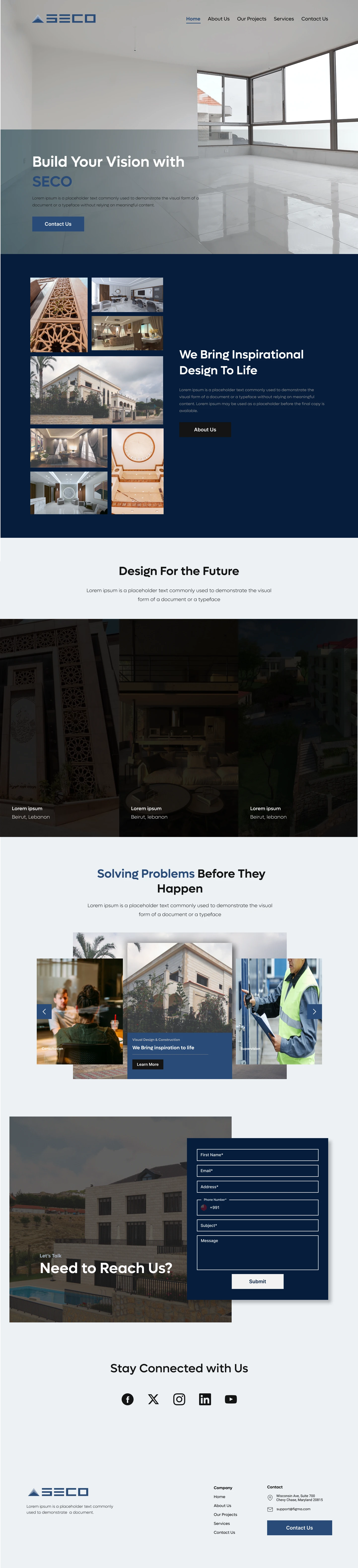Tap the black About Us button
Image resolution: width=358 pixels, height=1568 pixels.
pyautogui.click(x=205, y=430)
